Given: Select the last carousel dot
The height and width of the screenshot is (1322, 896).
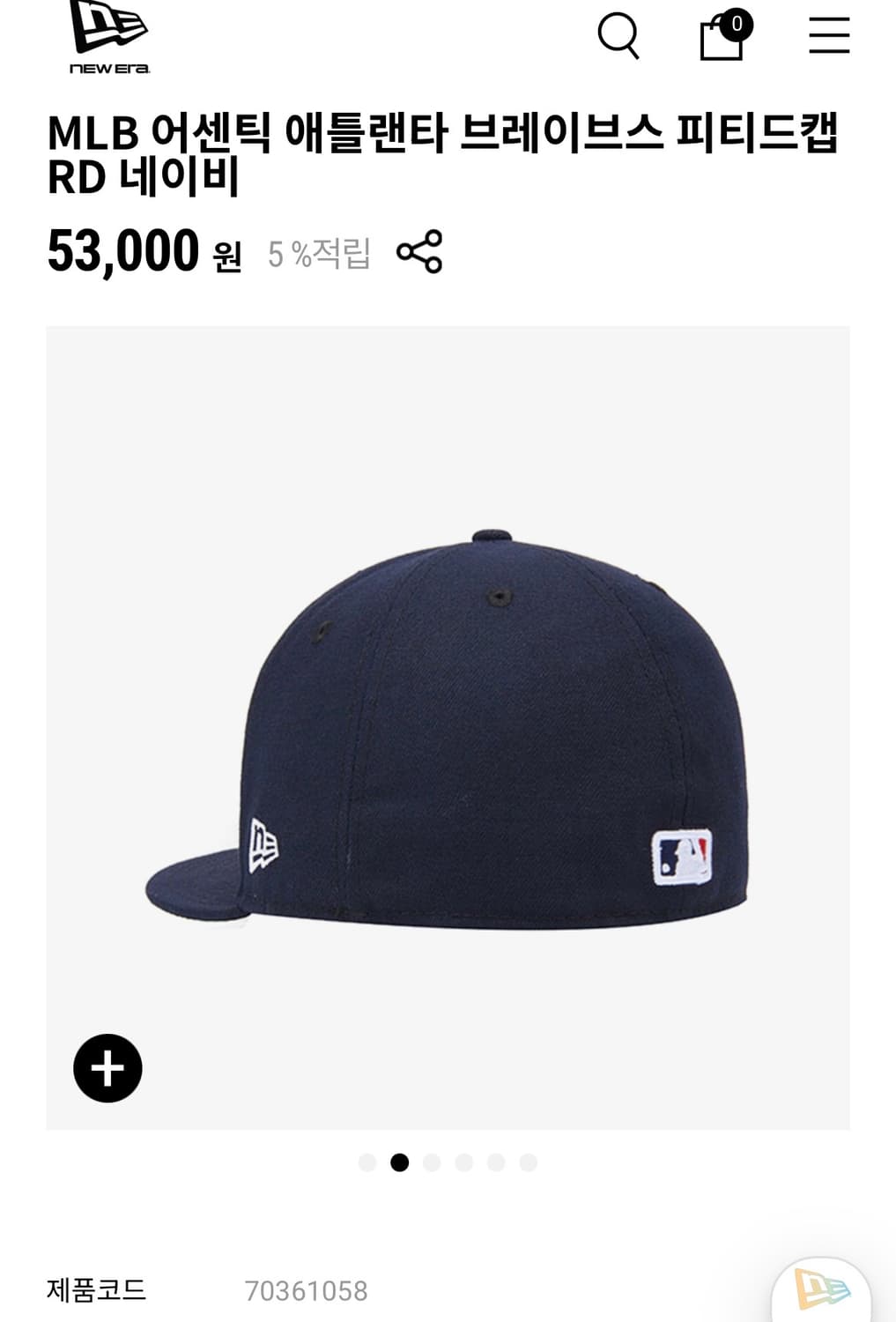Looking at the screenshot, I should (x=525, y=1162).
